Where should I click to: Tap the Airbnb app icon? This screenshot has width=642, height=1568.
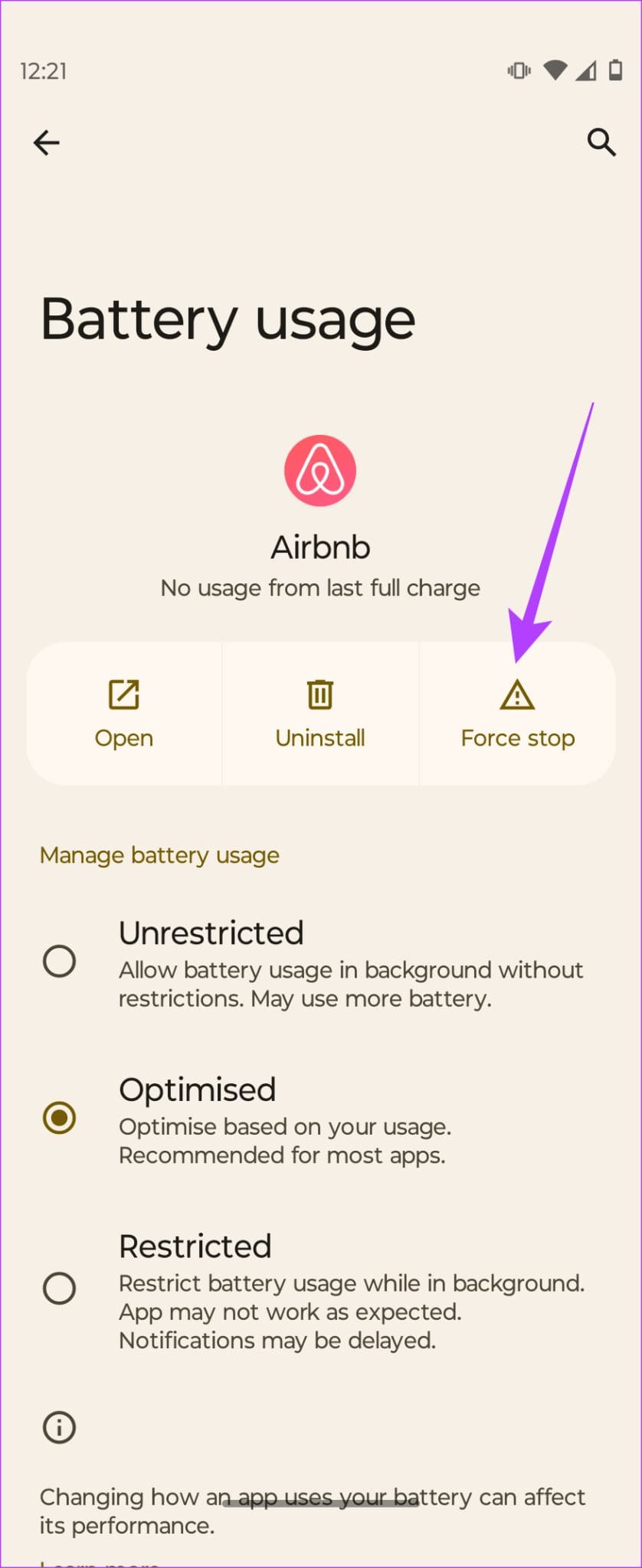coord(320,470)
